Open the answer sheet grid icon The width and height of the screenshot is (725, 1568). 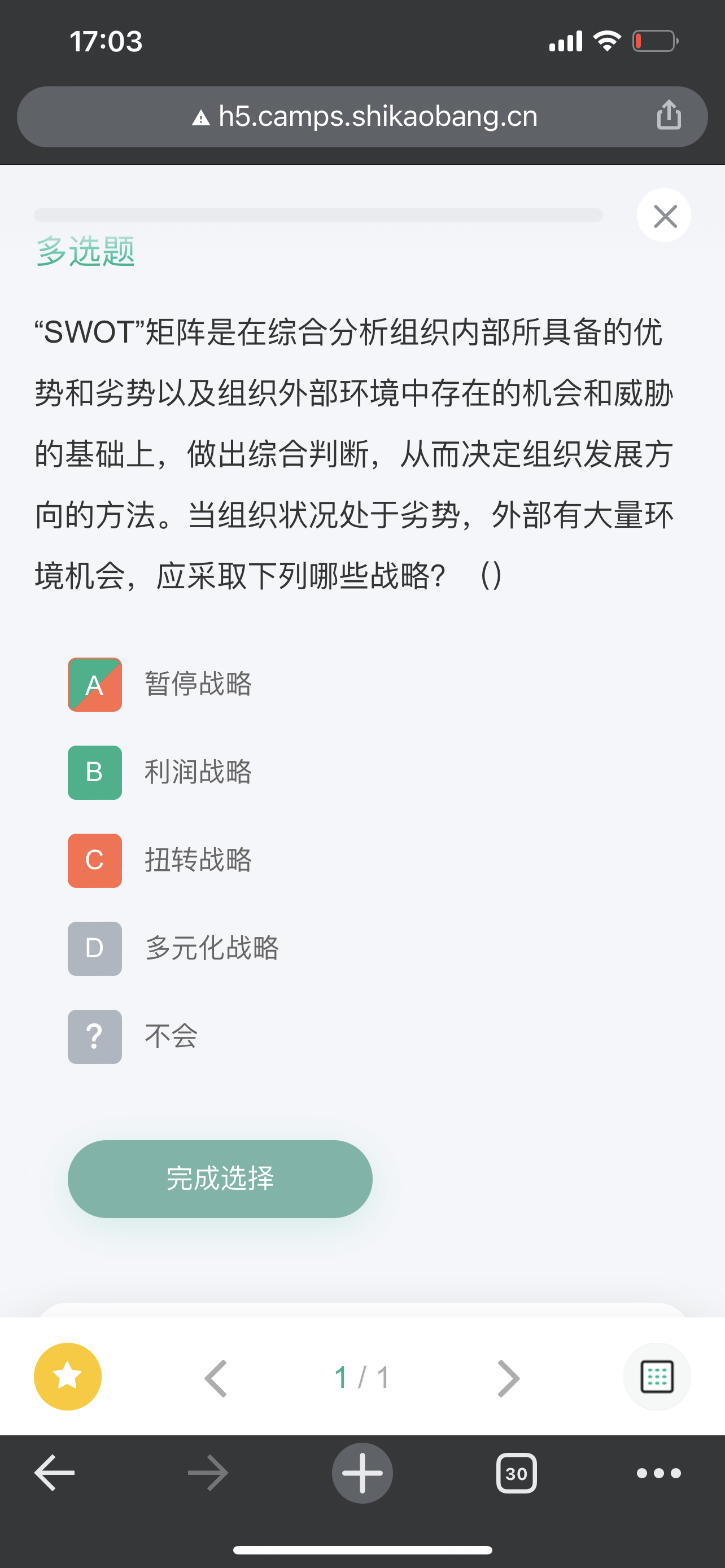click(x=657, y=1376)
